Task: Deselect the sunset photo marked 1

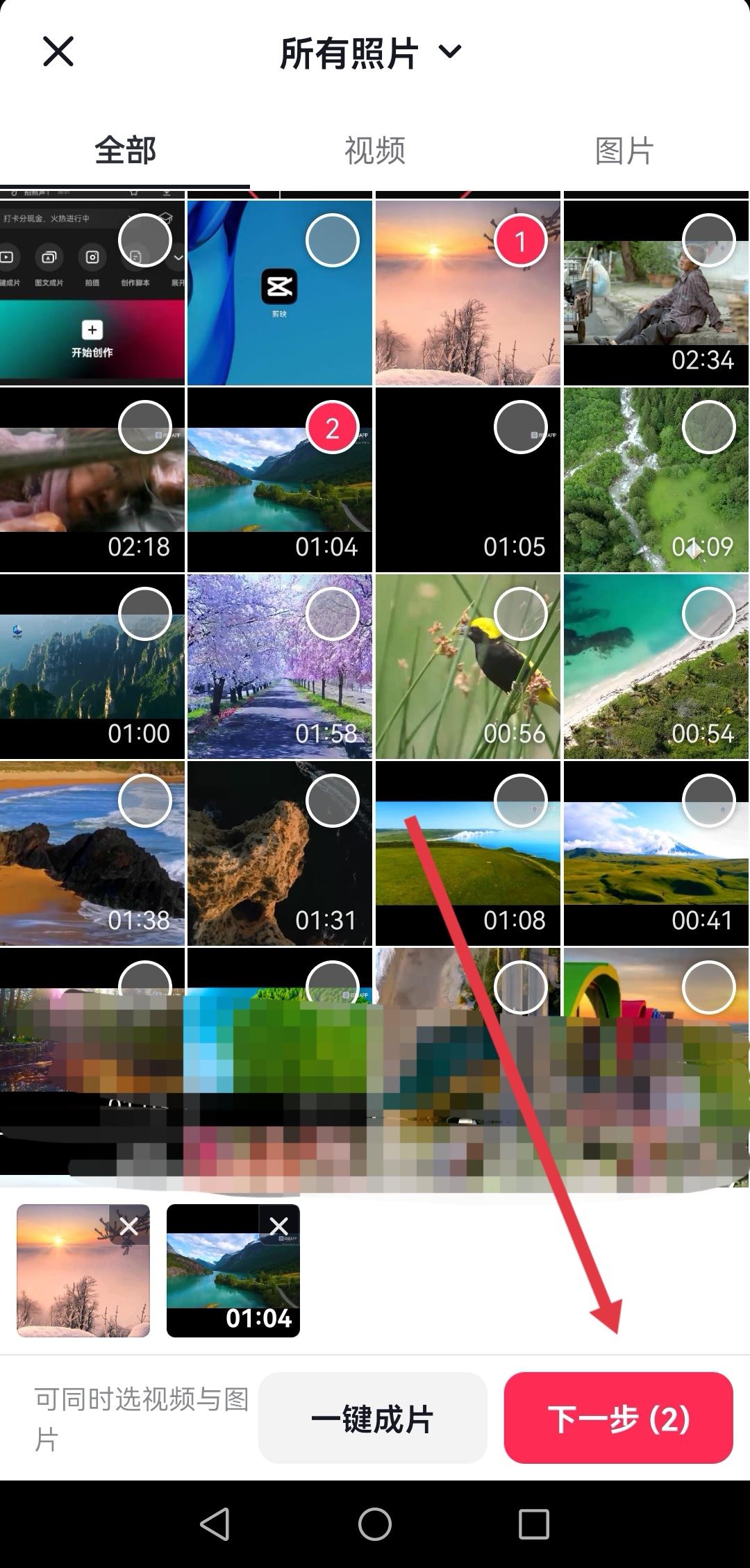Action: tap(521, 241)
